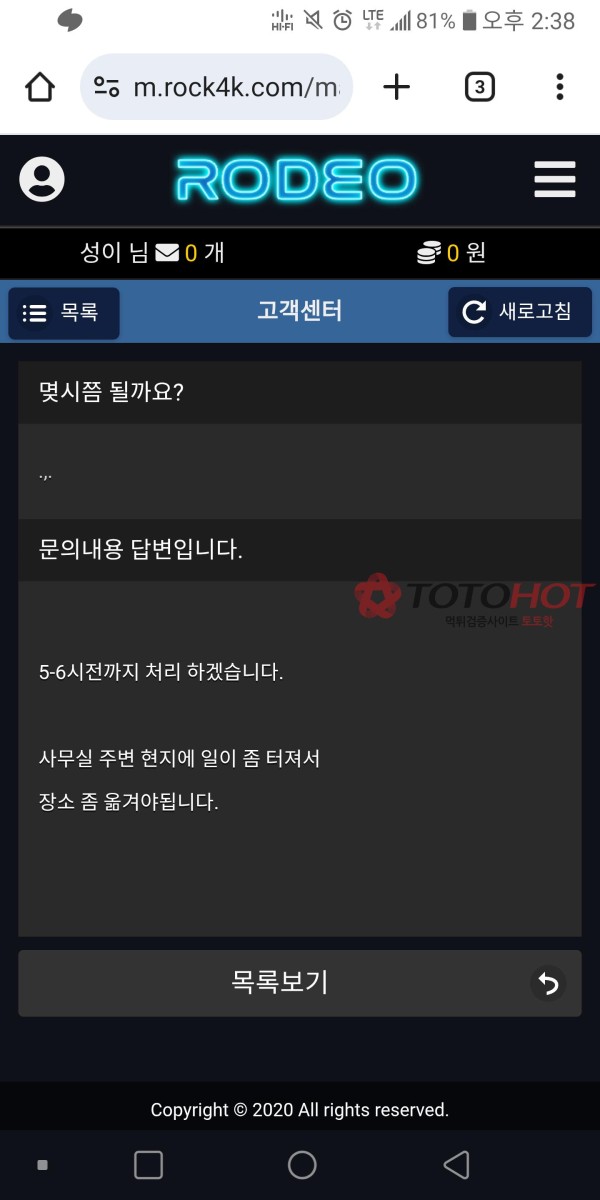
Task: View the 3 open tabs
Action: pos(479,88)
